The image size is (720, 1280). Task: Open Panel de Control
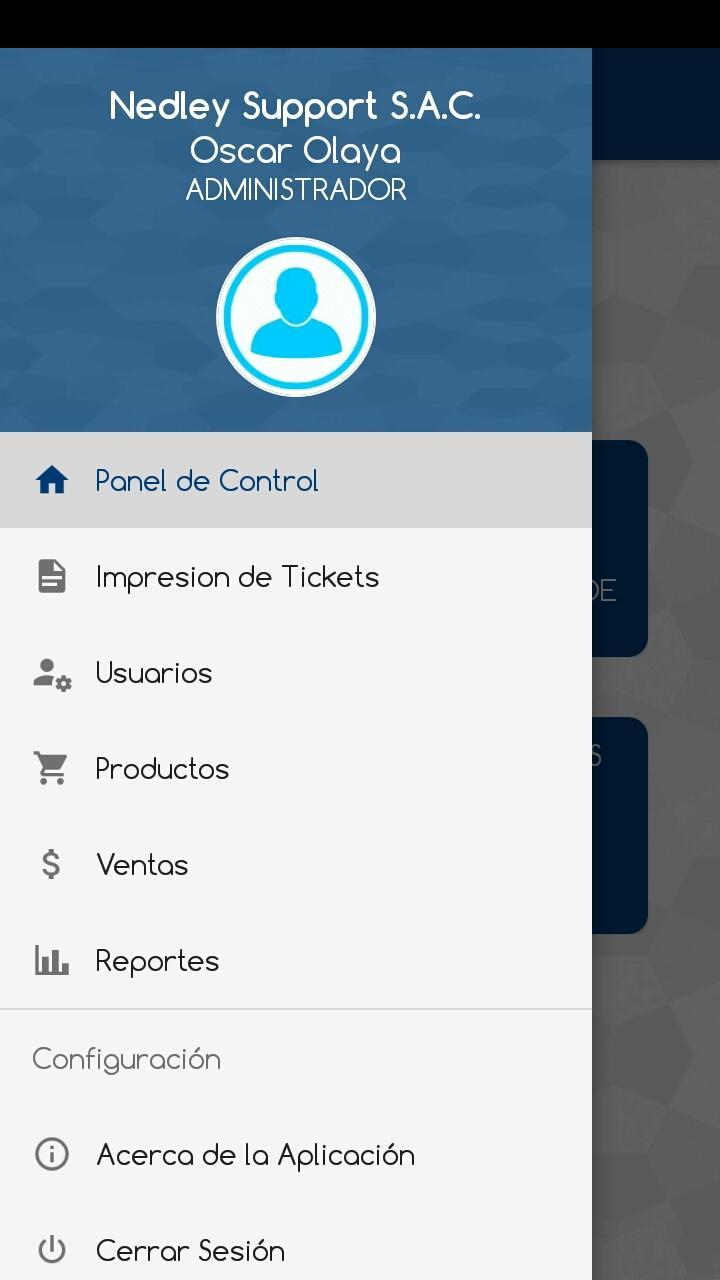(x=206, y=481)
